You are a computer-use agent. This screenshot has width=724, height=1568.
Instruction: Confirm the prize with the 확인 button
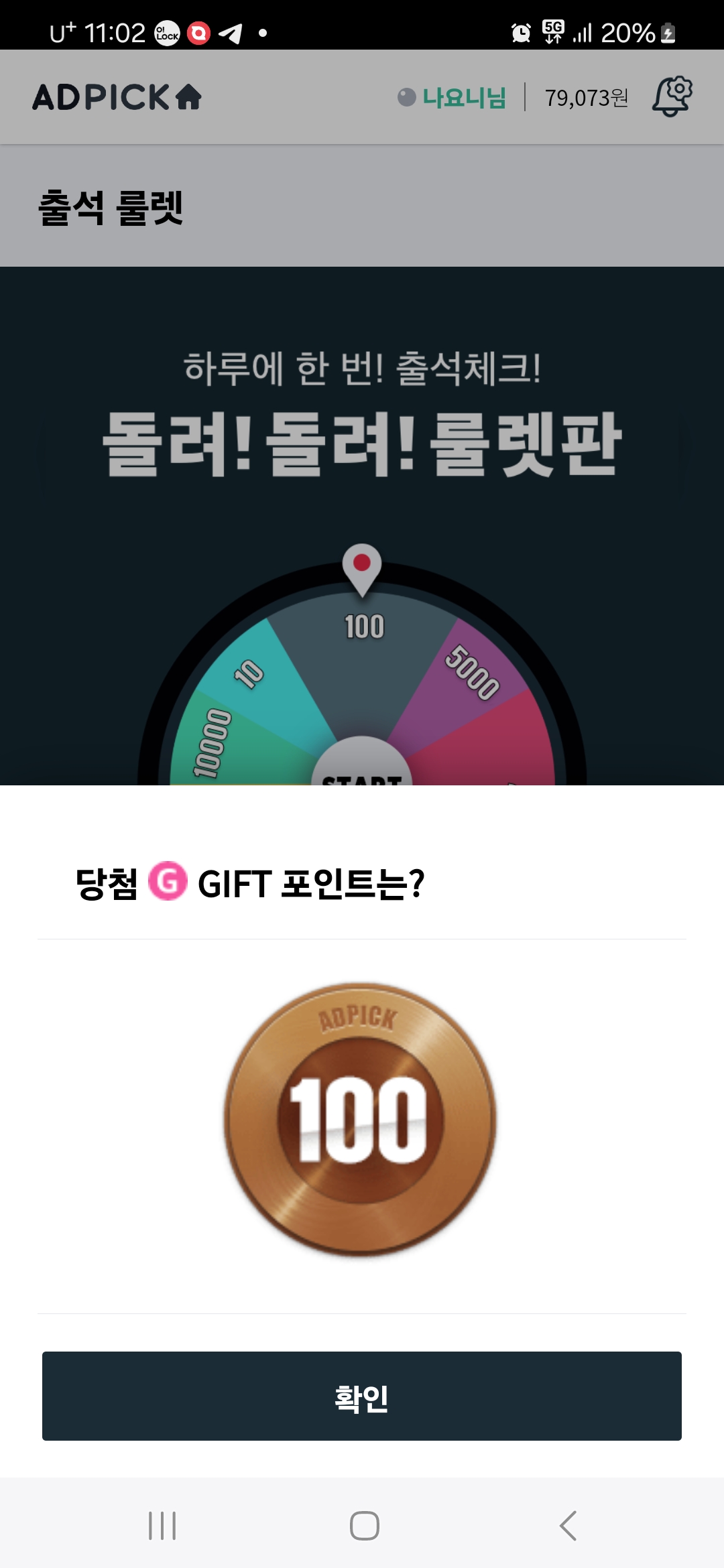[x=362, y=1396]
